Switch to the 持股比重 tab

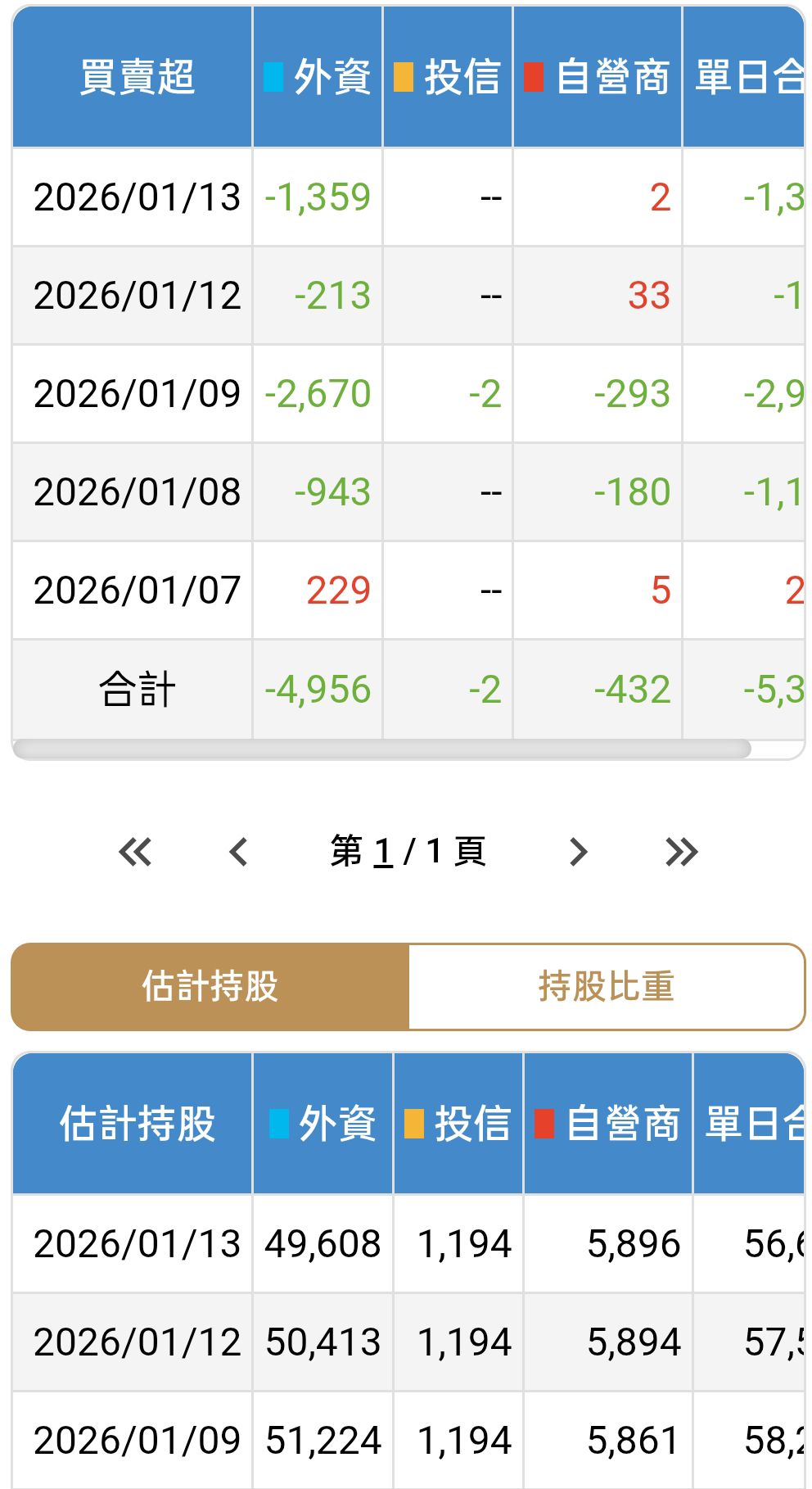[x=606, y=986]
